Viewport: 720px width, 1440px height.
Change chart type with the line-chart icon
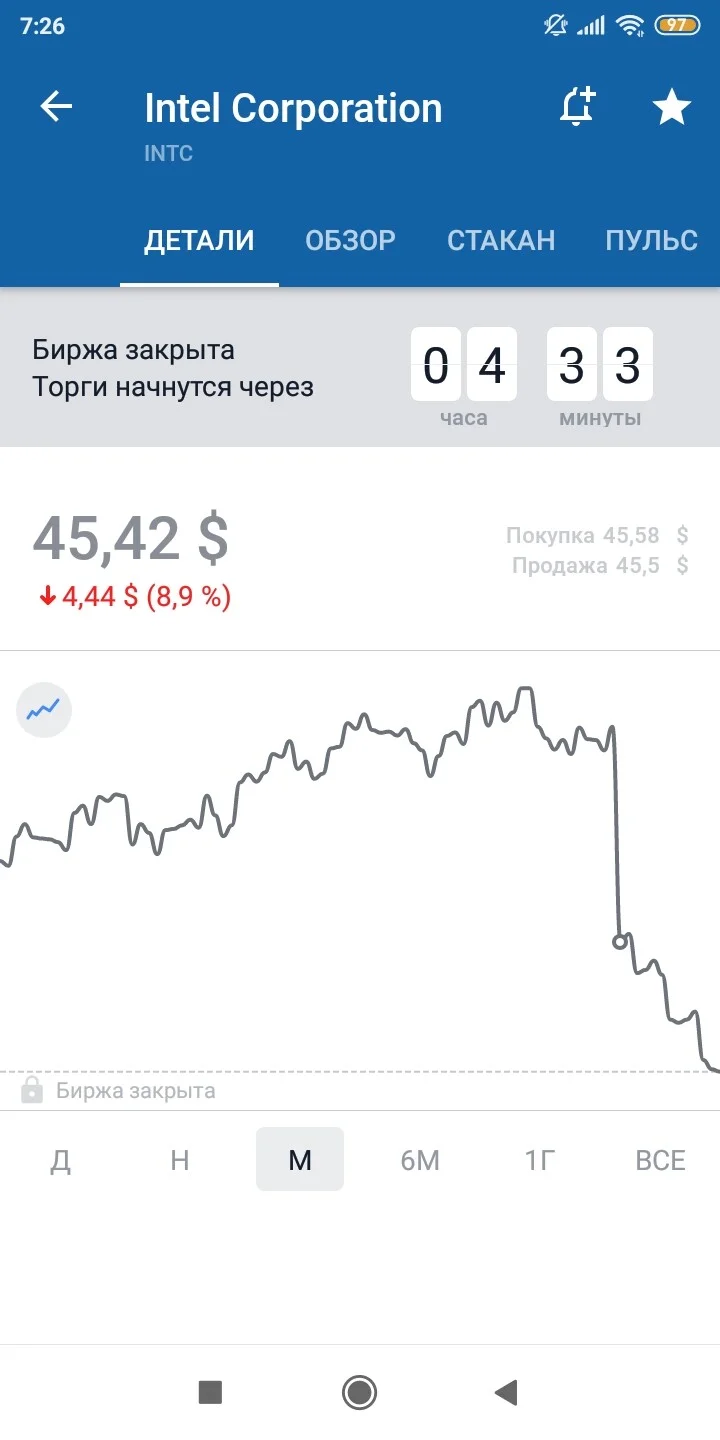(44, 710)
